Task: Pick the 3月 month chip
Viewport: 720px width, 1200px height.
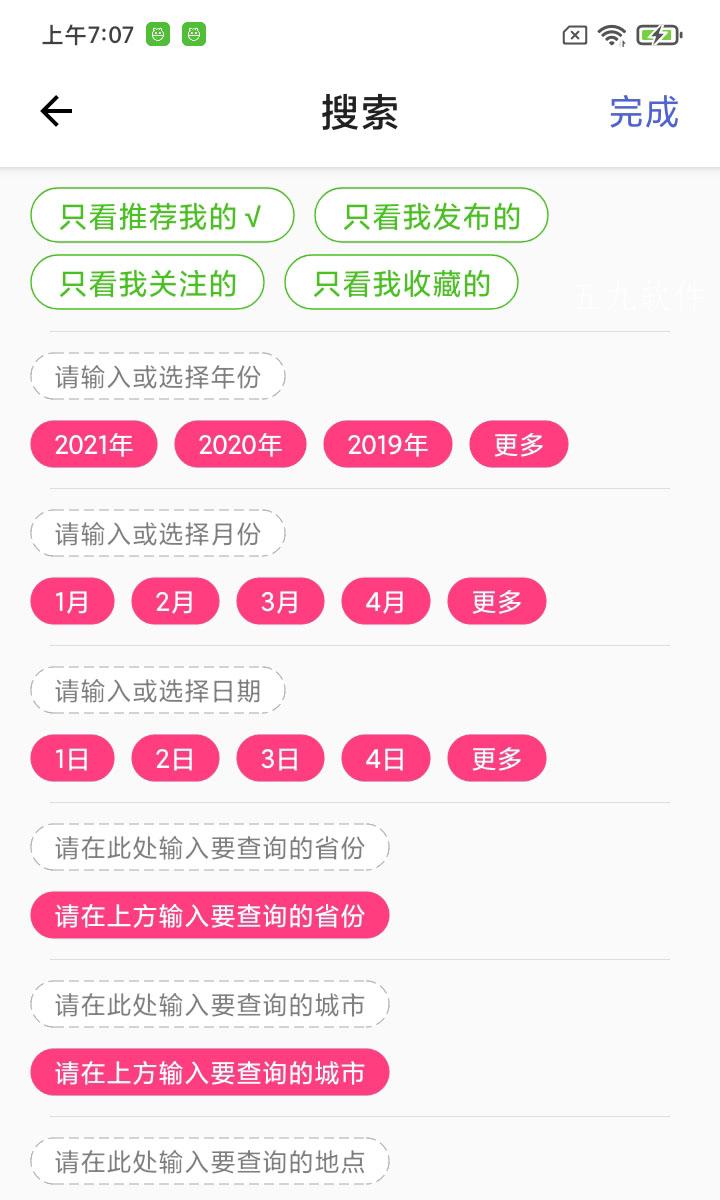Action: coord(281,601)
